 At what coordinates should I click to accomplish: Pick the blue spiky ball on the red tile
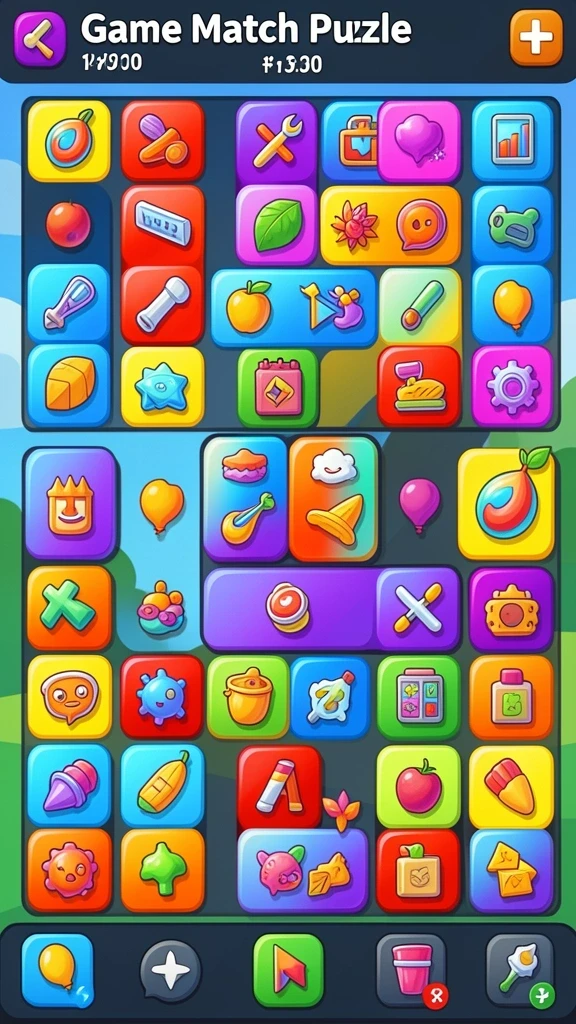[162, 697]
